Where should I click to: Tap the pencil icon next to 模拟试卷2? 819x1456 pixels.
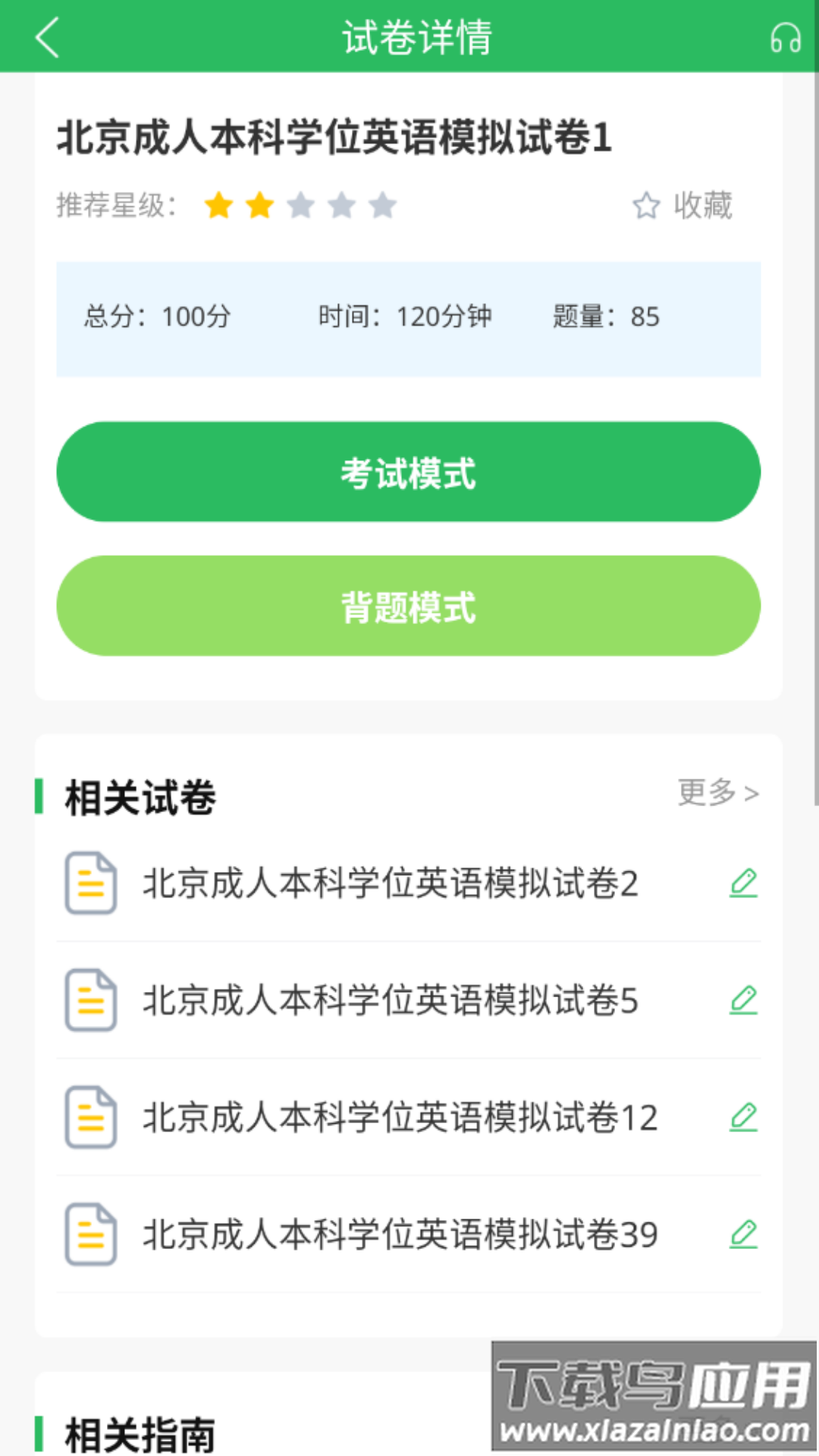[x=744, y=883]
